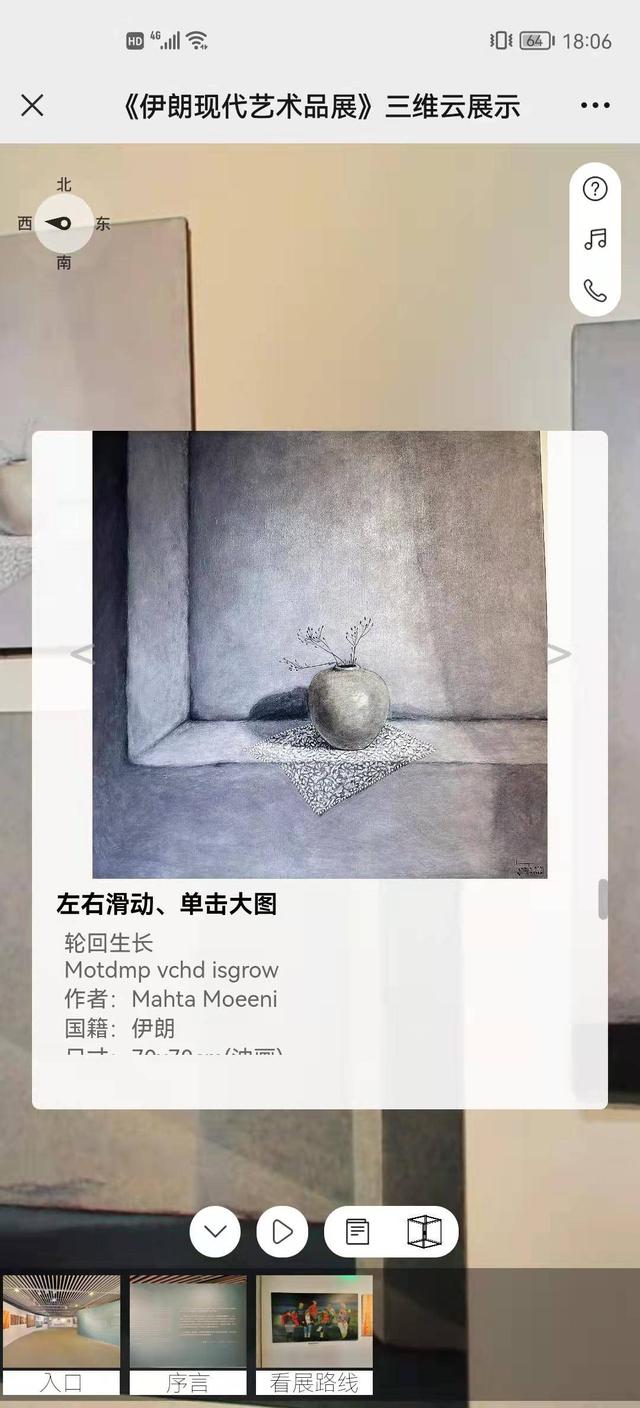Enlarge the vase painting image
Viewport: 640px width, 1408px height.
coord(319,654)
